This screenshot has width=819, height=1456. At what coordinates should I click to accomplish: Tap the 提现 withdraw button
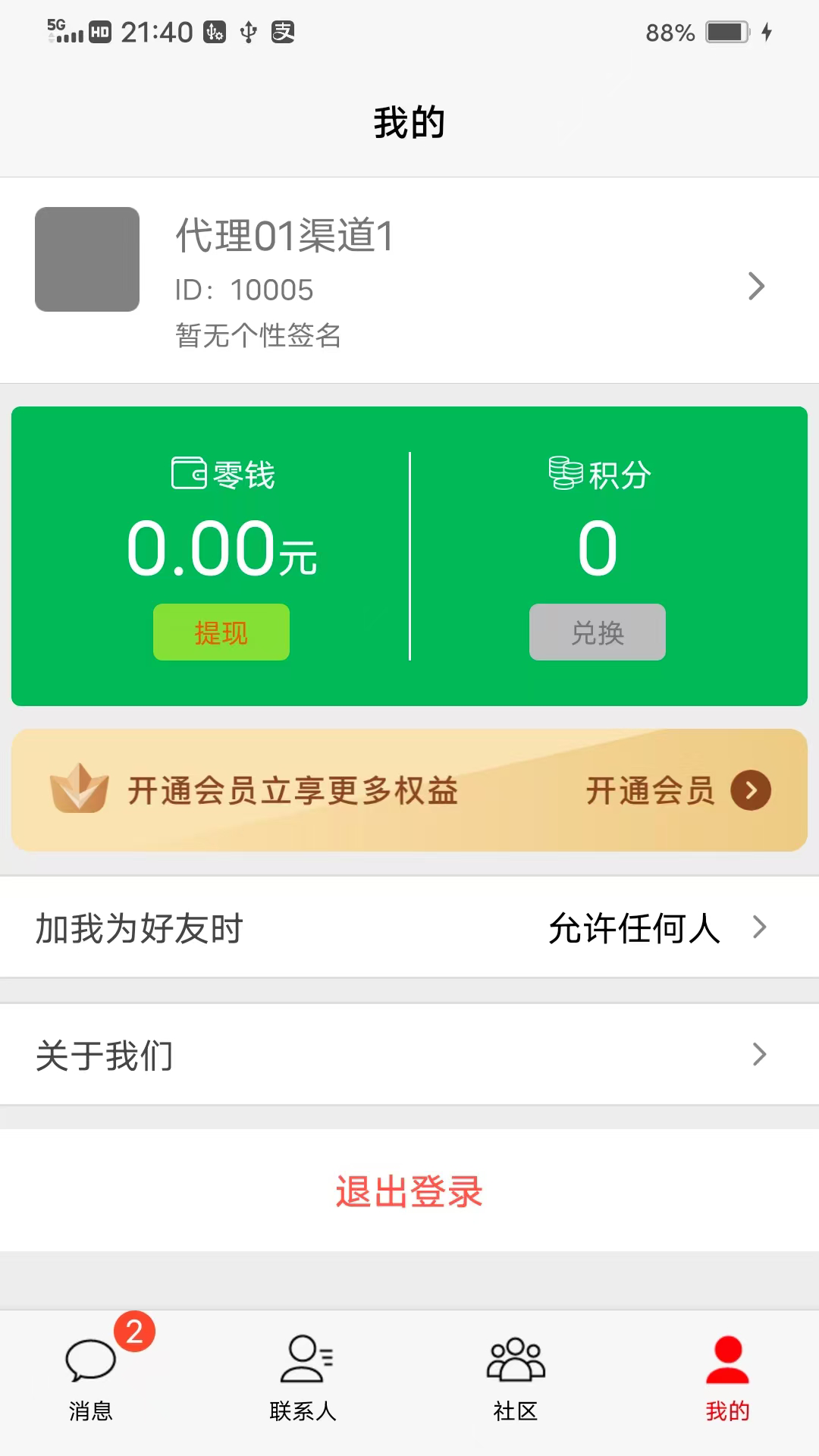click(221, 632)
